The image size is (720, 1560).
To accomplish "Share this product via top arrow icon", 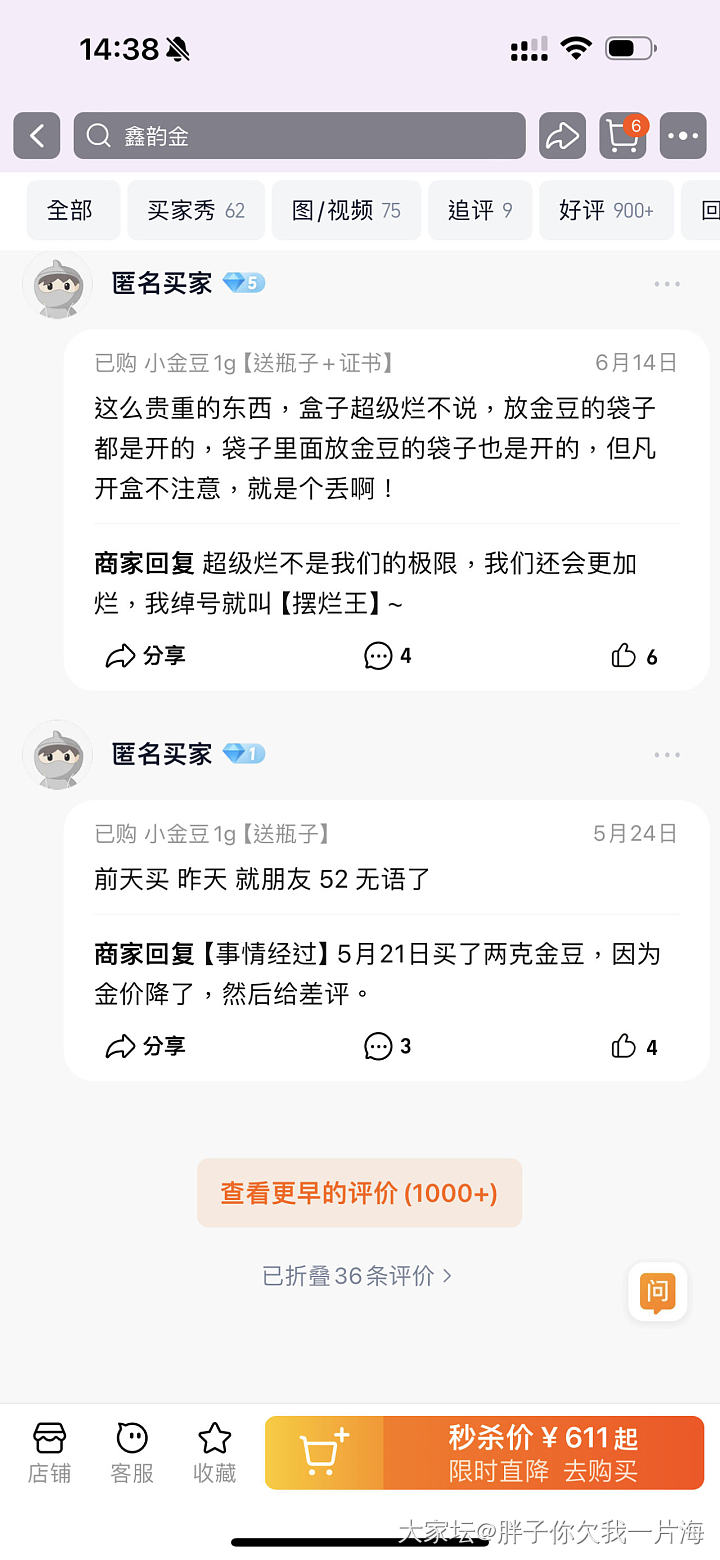I will pyautogui.click(x=562, y=136).
